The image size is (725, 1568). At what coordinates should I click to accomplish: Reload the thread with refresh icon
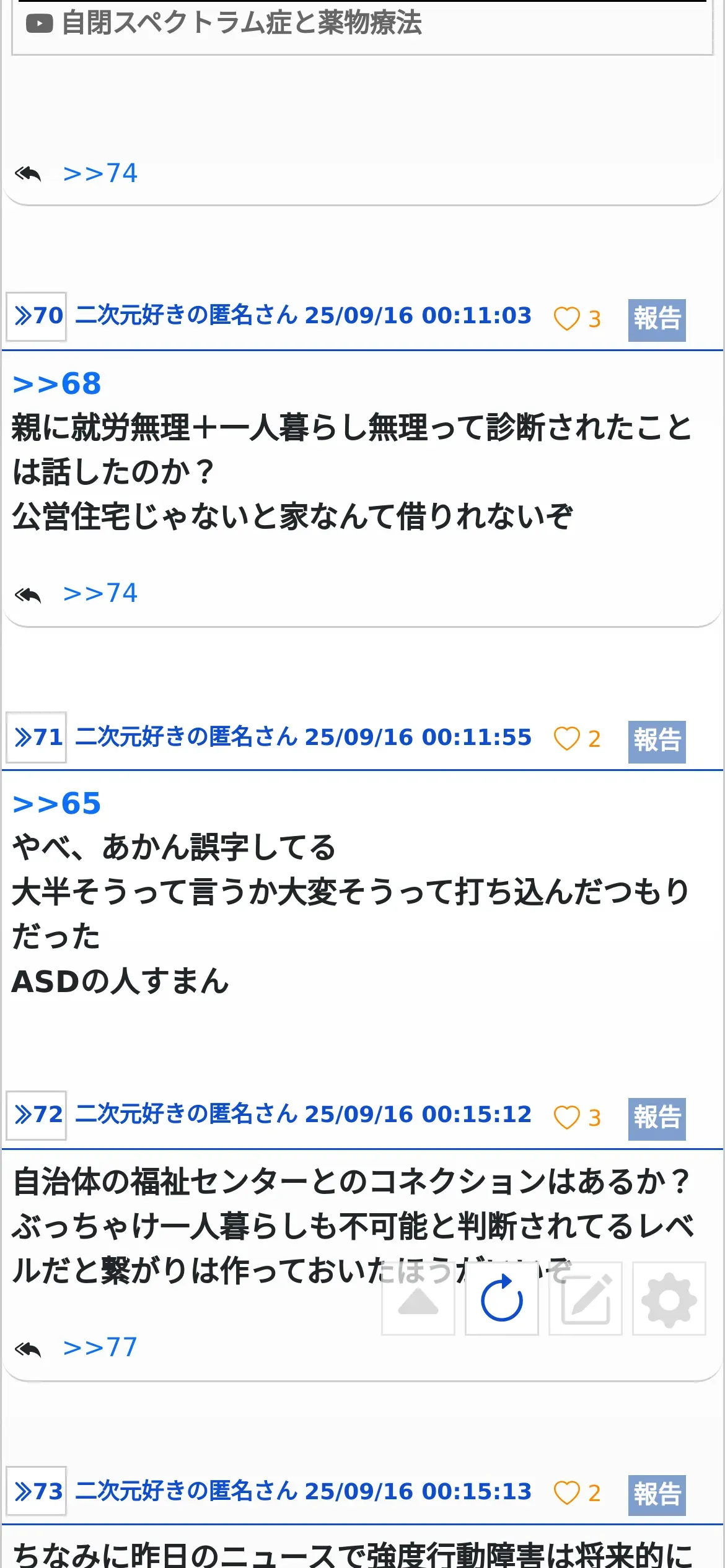tap(502, 1299)
